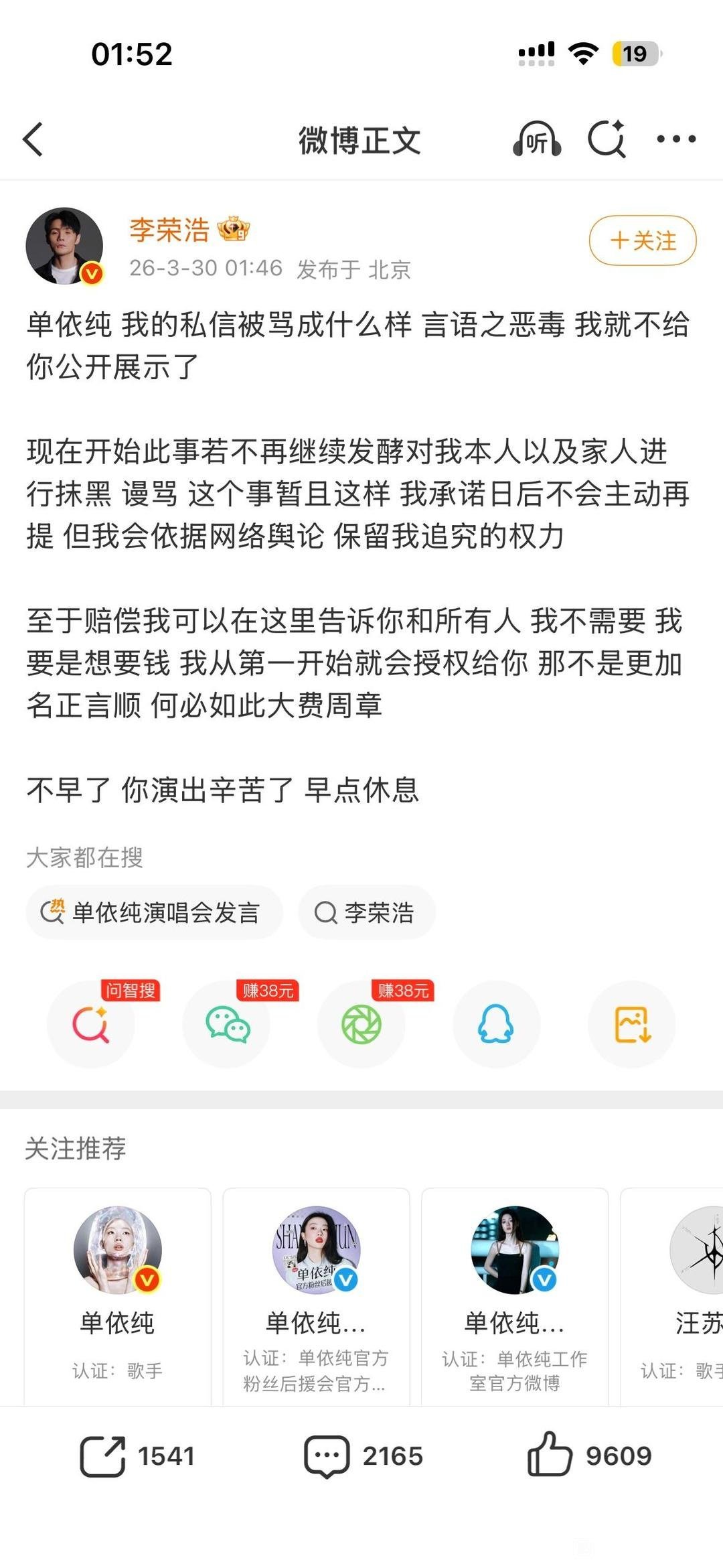Search the trending topic 单依纯演唱会发言
The height and width of the screenshot is (1568, 723).
click(154, 912)
